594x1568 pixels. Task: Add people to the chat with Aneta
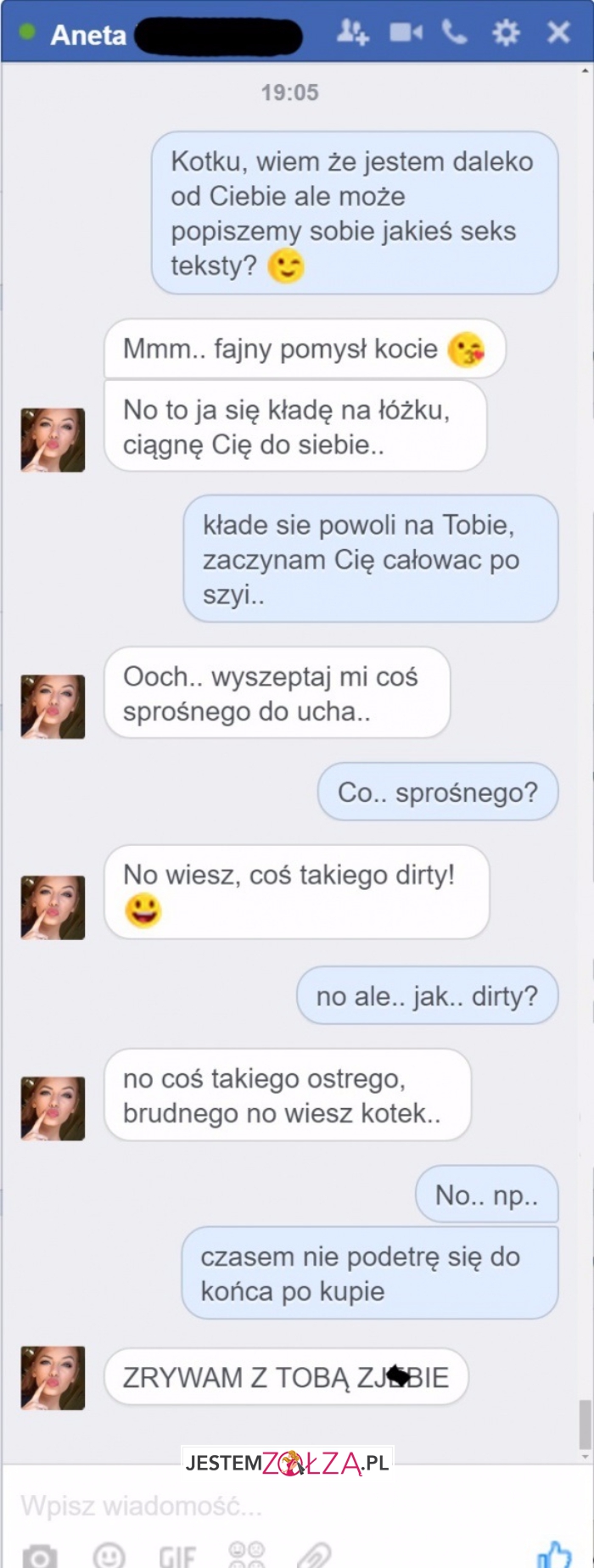coord(351,33)
